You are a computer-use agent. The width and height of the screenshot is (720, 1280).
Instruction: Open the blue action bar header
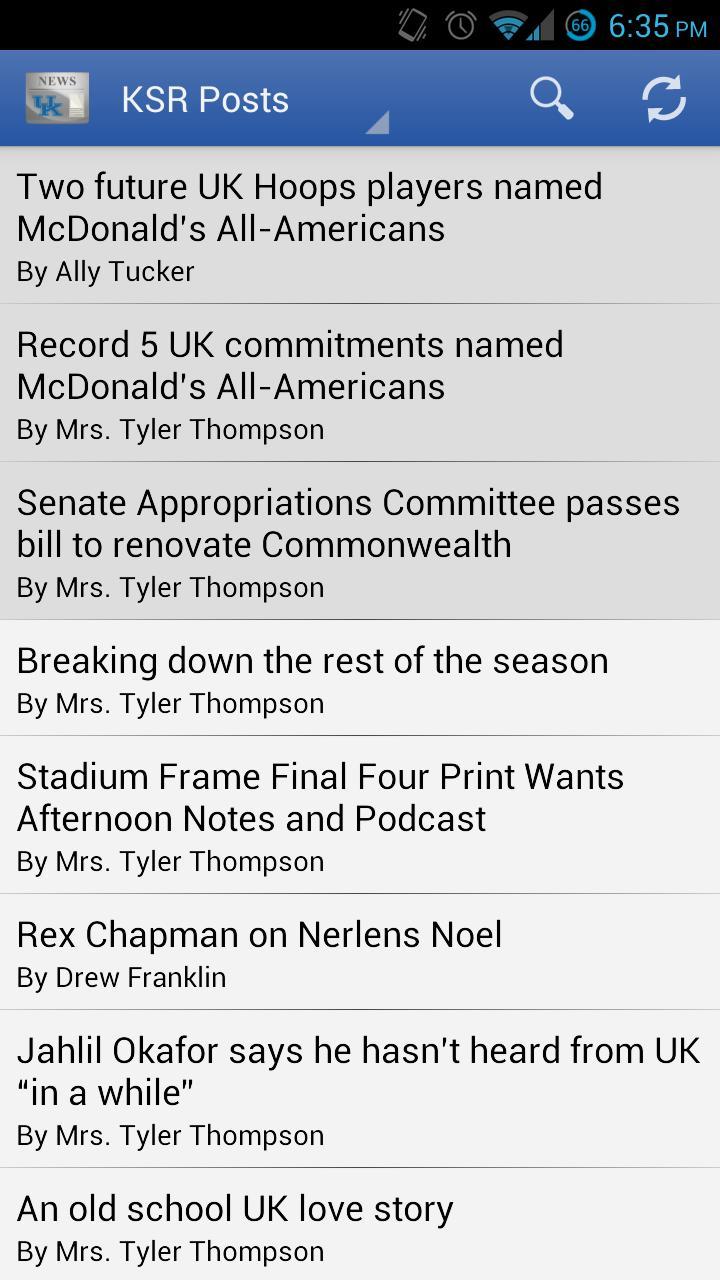tap(360, 97)
